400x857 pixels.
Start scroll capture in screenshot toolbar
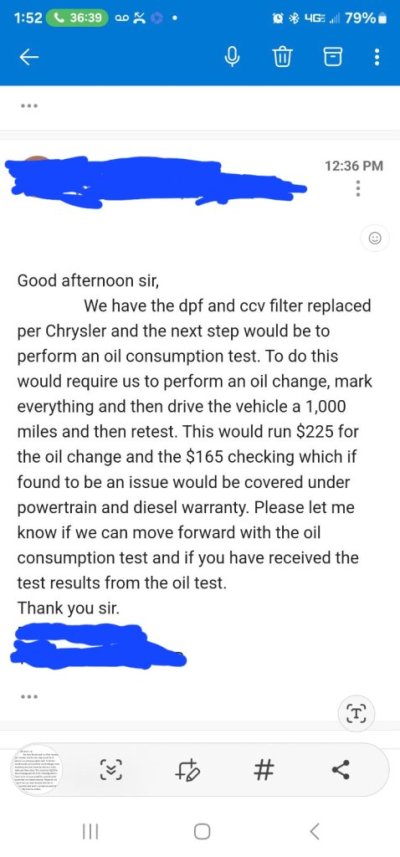(x=112, y=771)
